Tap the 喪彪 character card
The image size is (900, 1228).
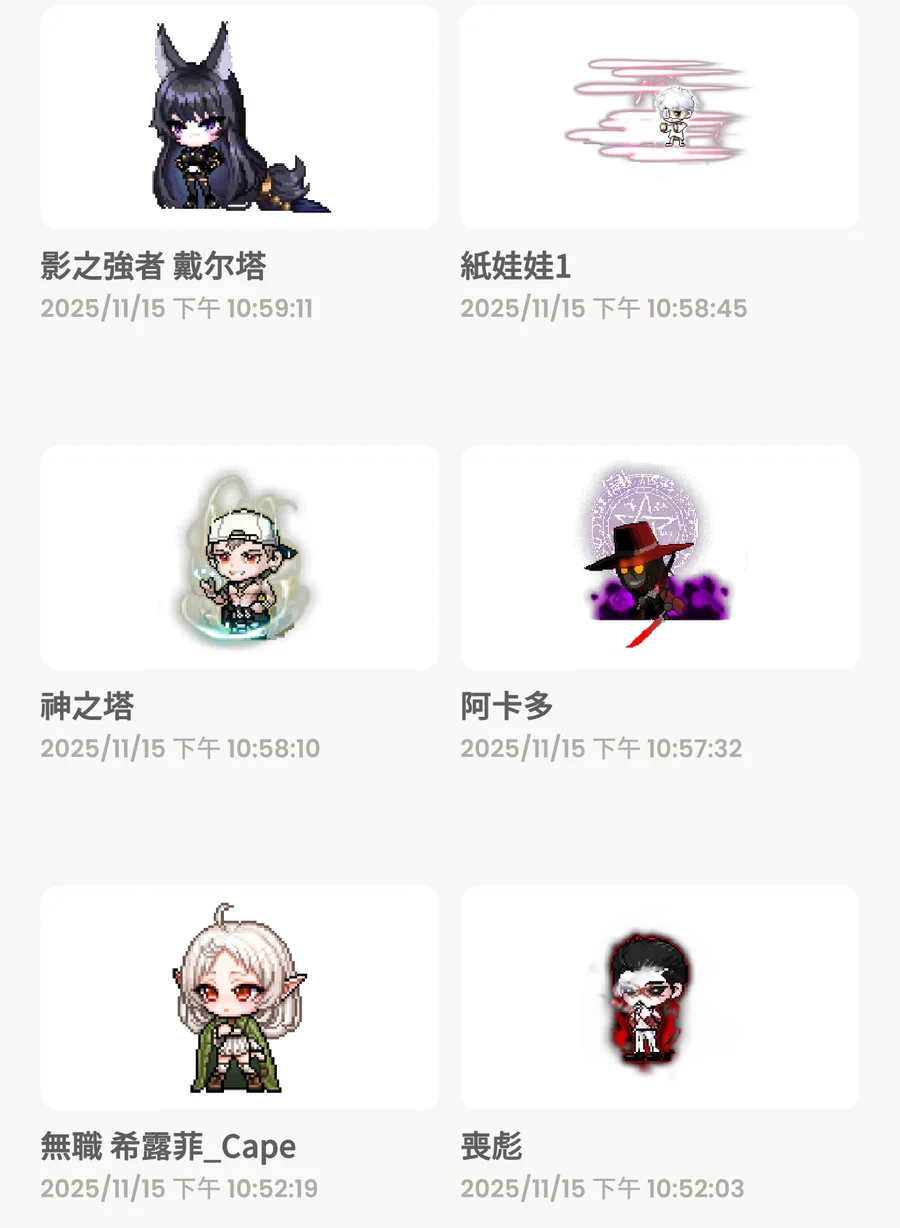pos(659,998)
